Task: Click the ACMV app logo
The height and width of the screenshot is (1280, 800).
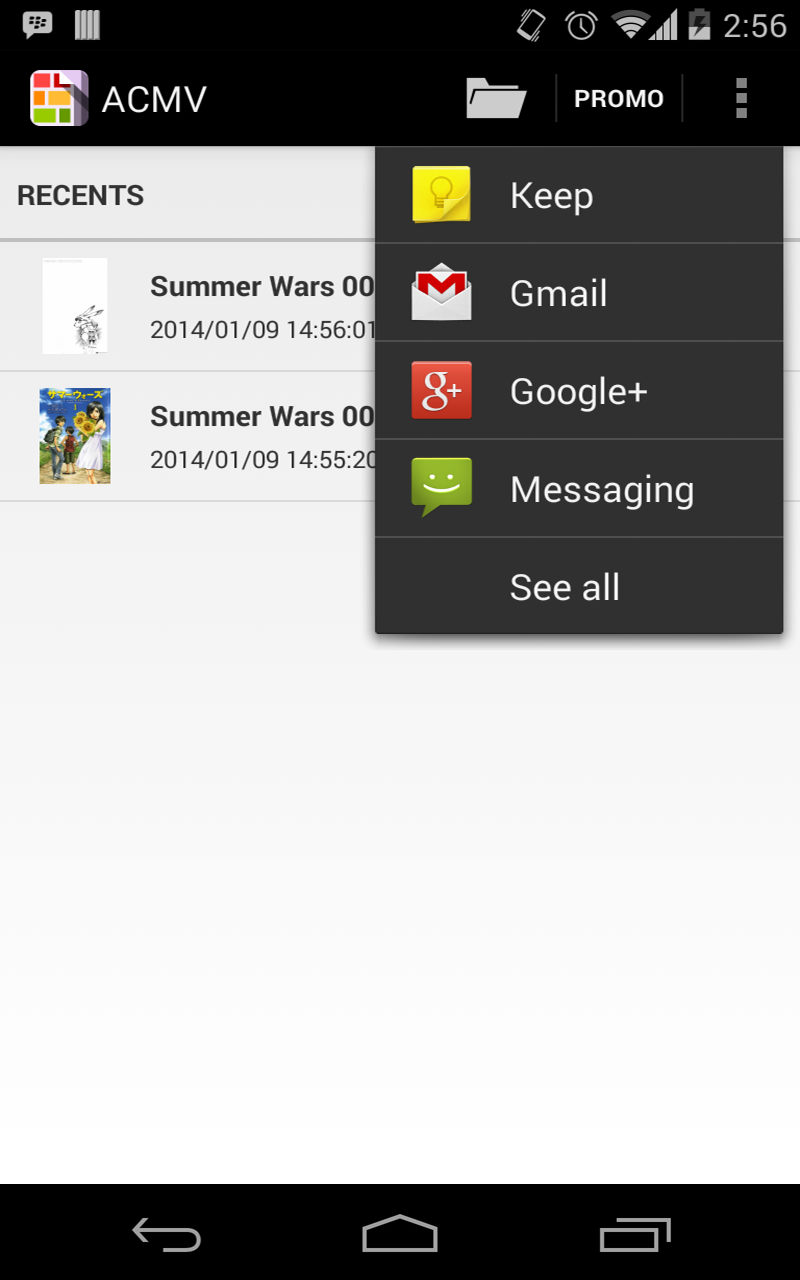Action: (58, 97)
